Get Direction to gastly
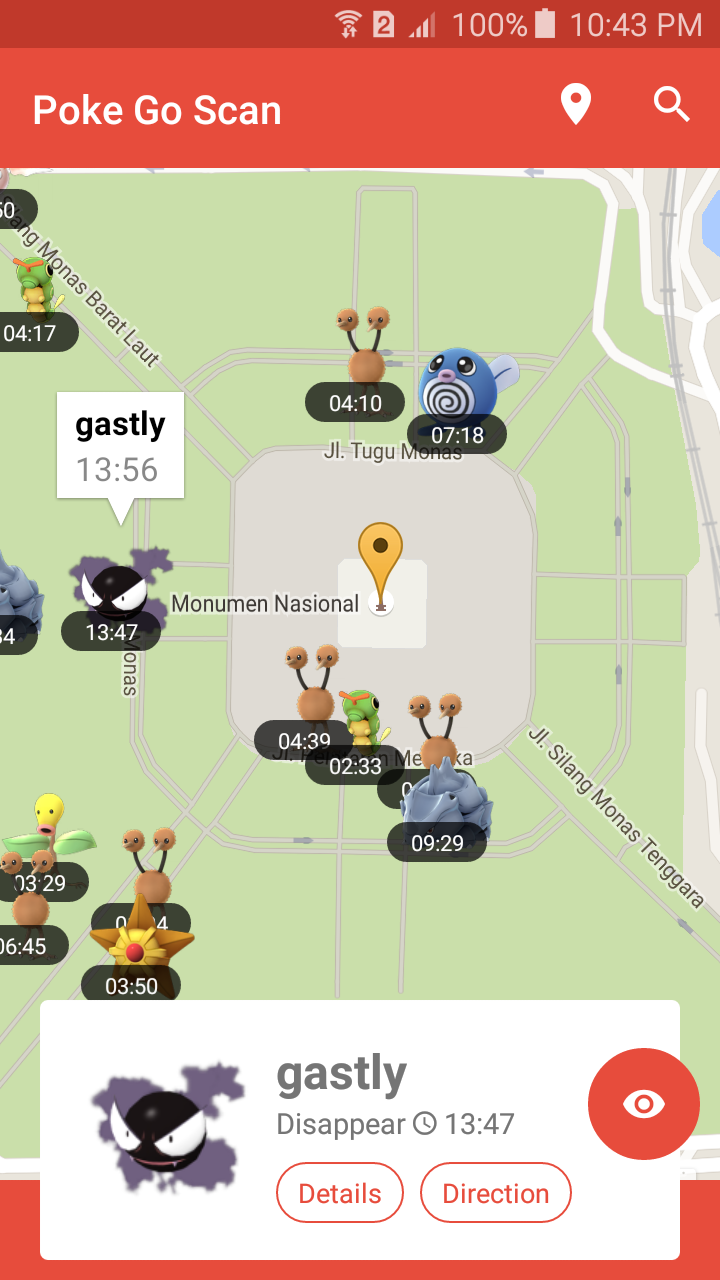 [x=496, y=1193]
